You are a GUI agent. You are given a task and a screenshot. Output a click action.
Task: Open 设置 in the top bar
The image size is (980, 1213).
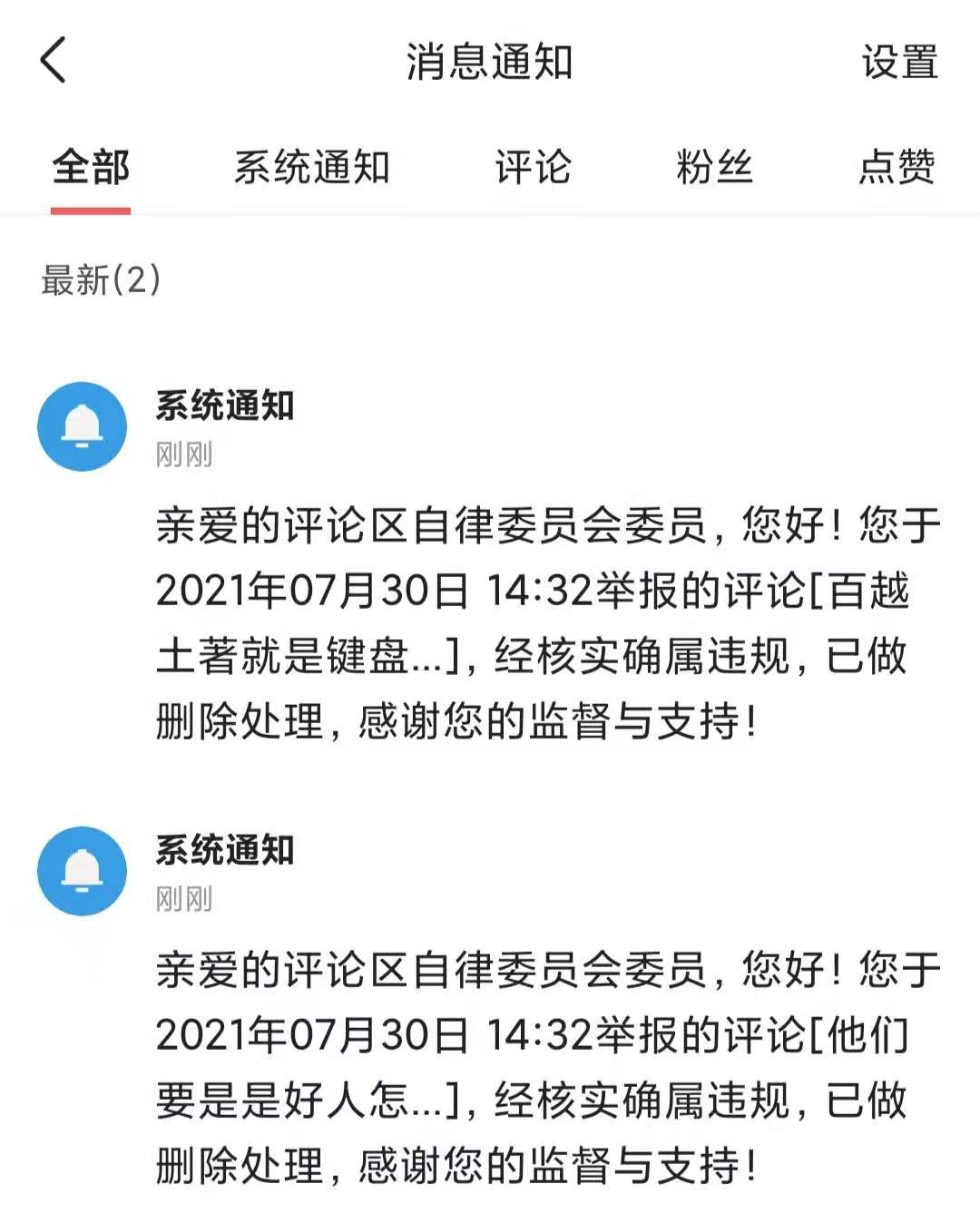coord(898,63)
